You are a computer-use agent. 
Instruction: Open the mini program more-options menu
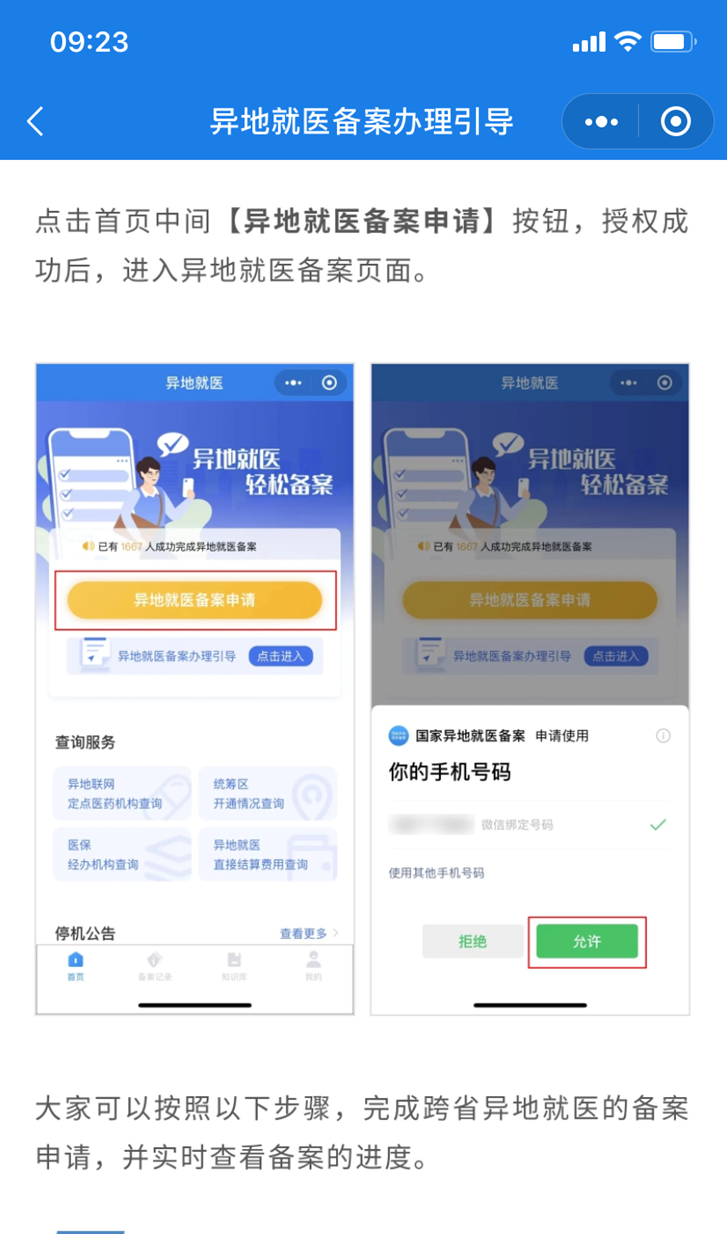(601, 122)
